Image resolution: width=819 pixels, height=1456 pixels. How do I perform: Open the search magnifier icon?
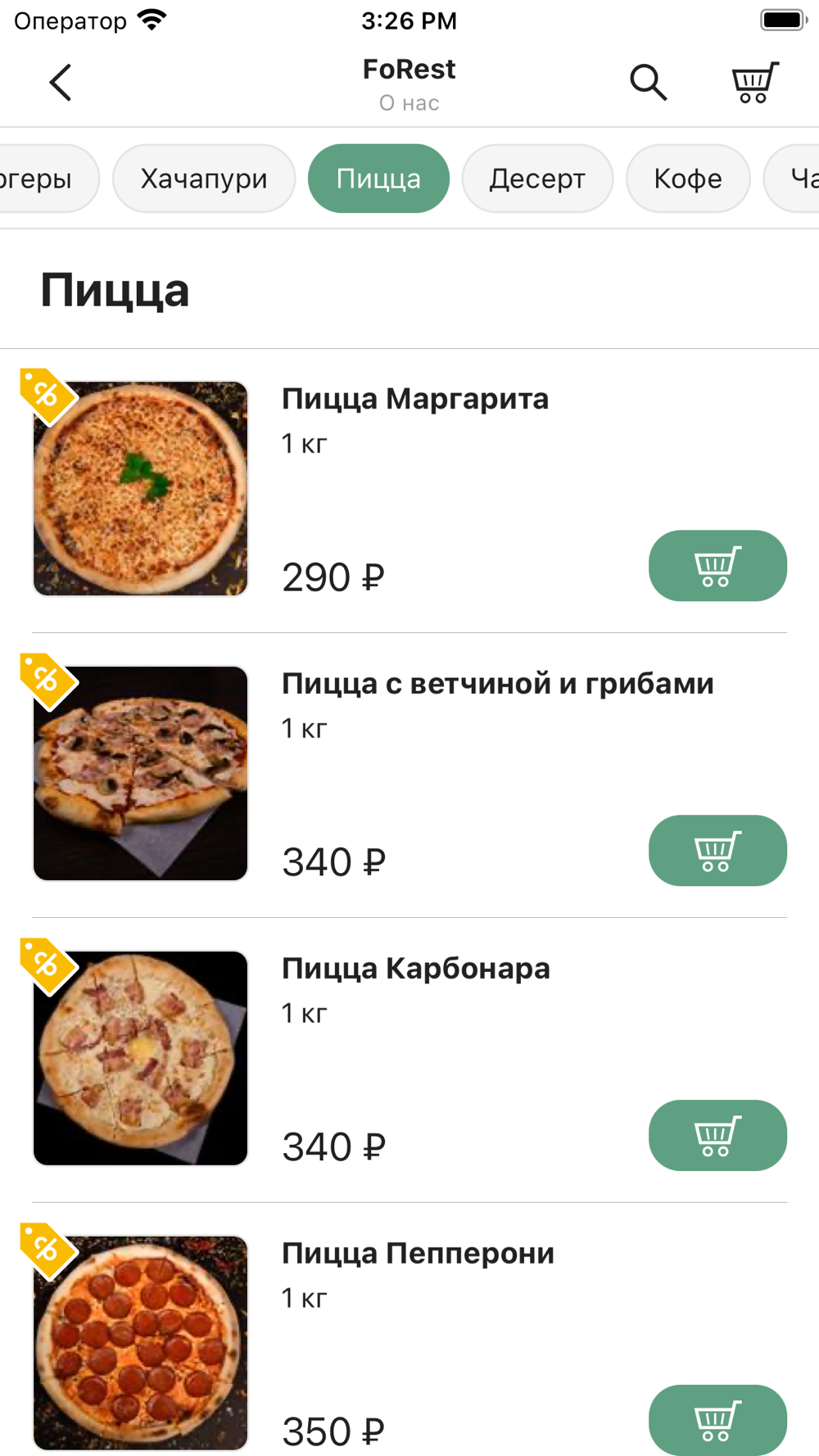(648, 83)
